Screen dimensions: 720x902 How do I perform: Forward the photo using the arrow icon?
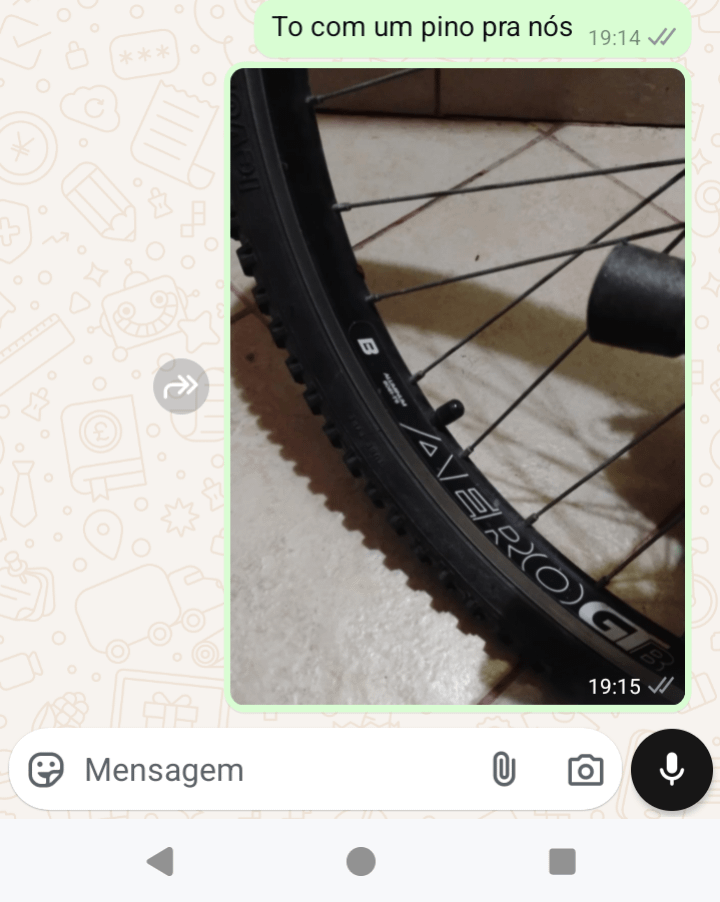pos(181,386)
